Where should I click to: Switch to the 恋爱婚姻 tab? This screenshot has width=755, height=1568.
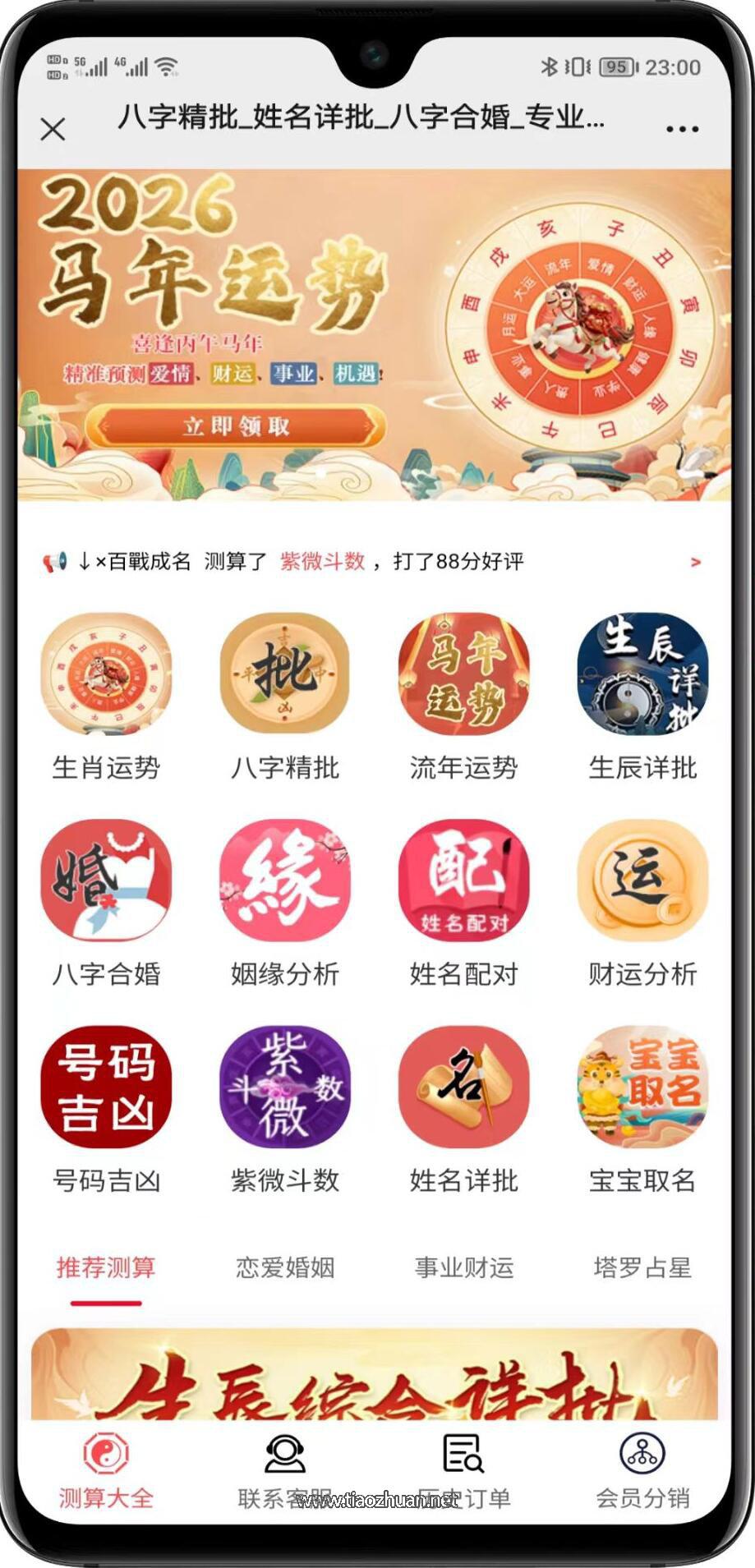[284, 1268]
